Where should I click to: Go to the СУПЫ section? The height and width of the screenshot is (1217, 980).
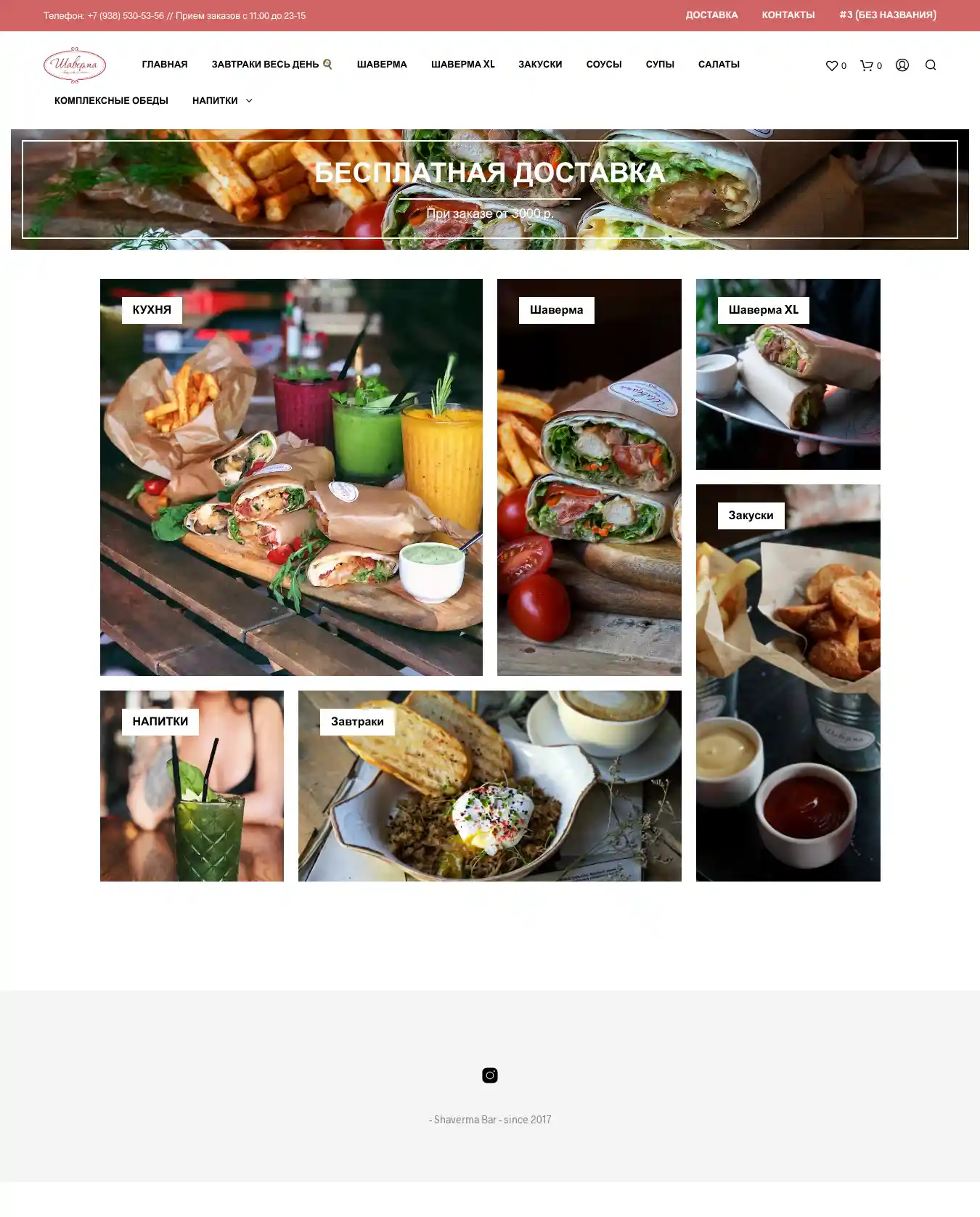660,65
